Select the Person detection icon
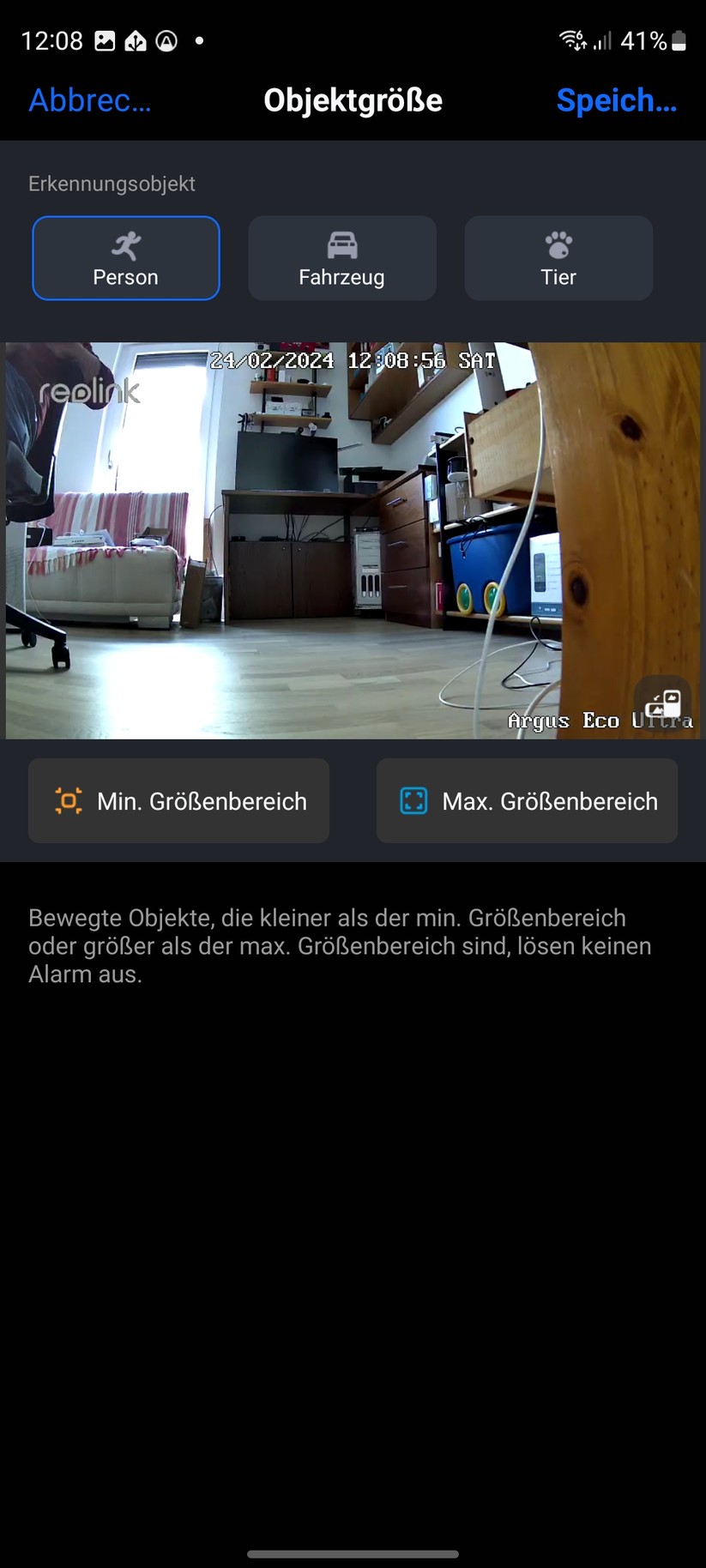Viewport: 706px width, 1568px height. click(125, 245)
